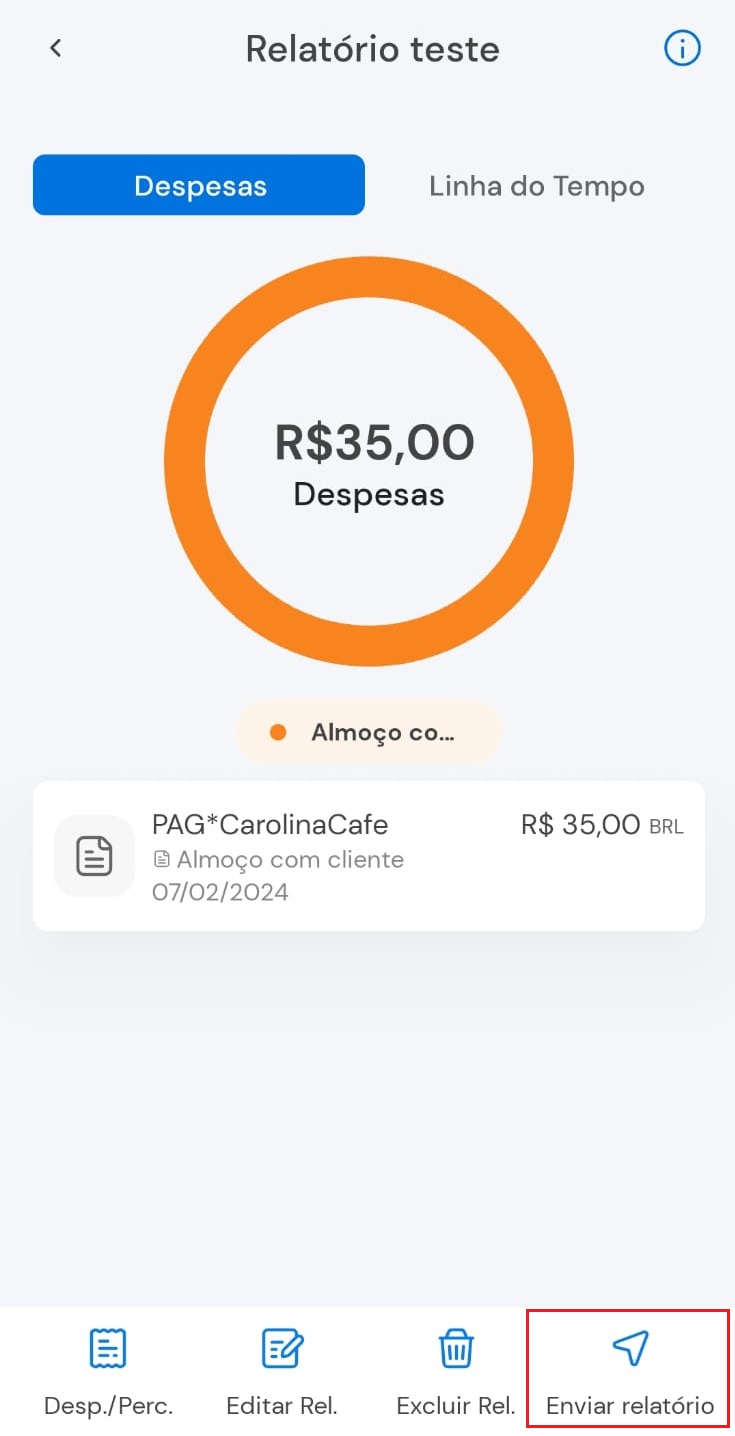Switch to the Linha do Tempo tab
The width and height of the screenshot is (735, 1436).
click(x=537, y=186)
